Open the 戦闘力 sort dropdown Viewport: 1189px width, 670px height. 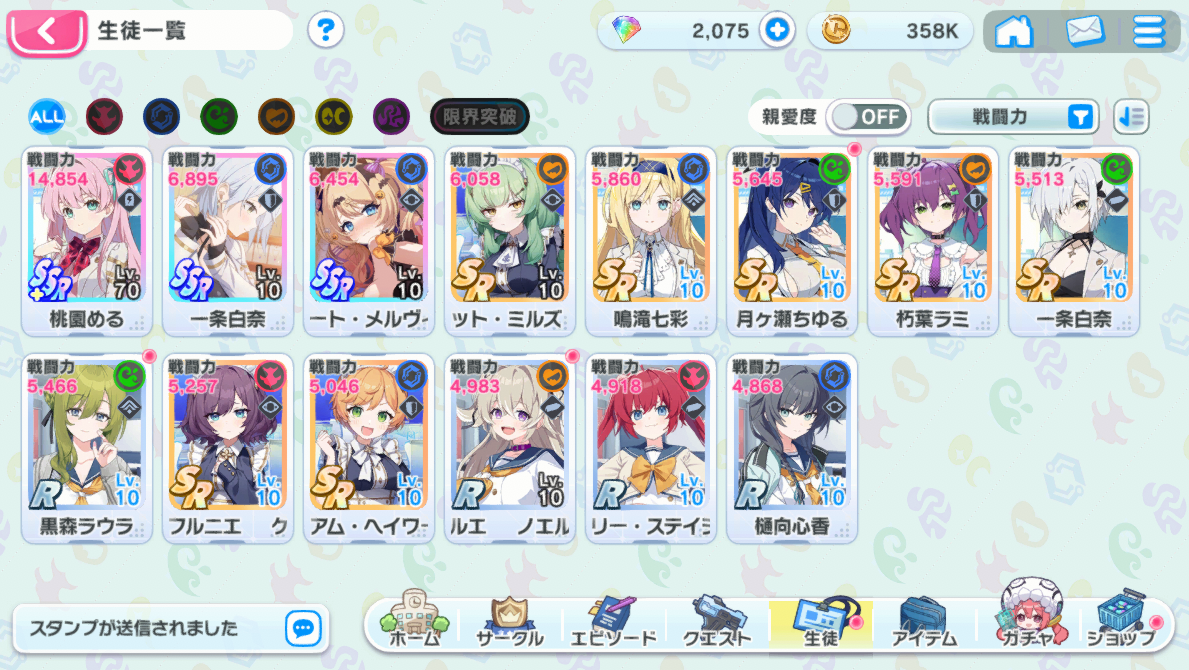[1013, 117]
